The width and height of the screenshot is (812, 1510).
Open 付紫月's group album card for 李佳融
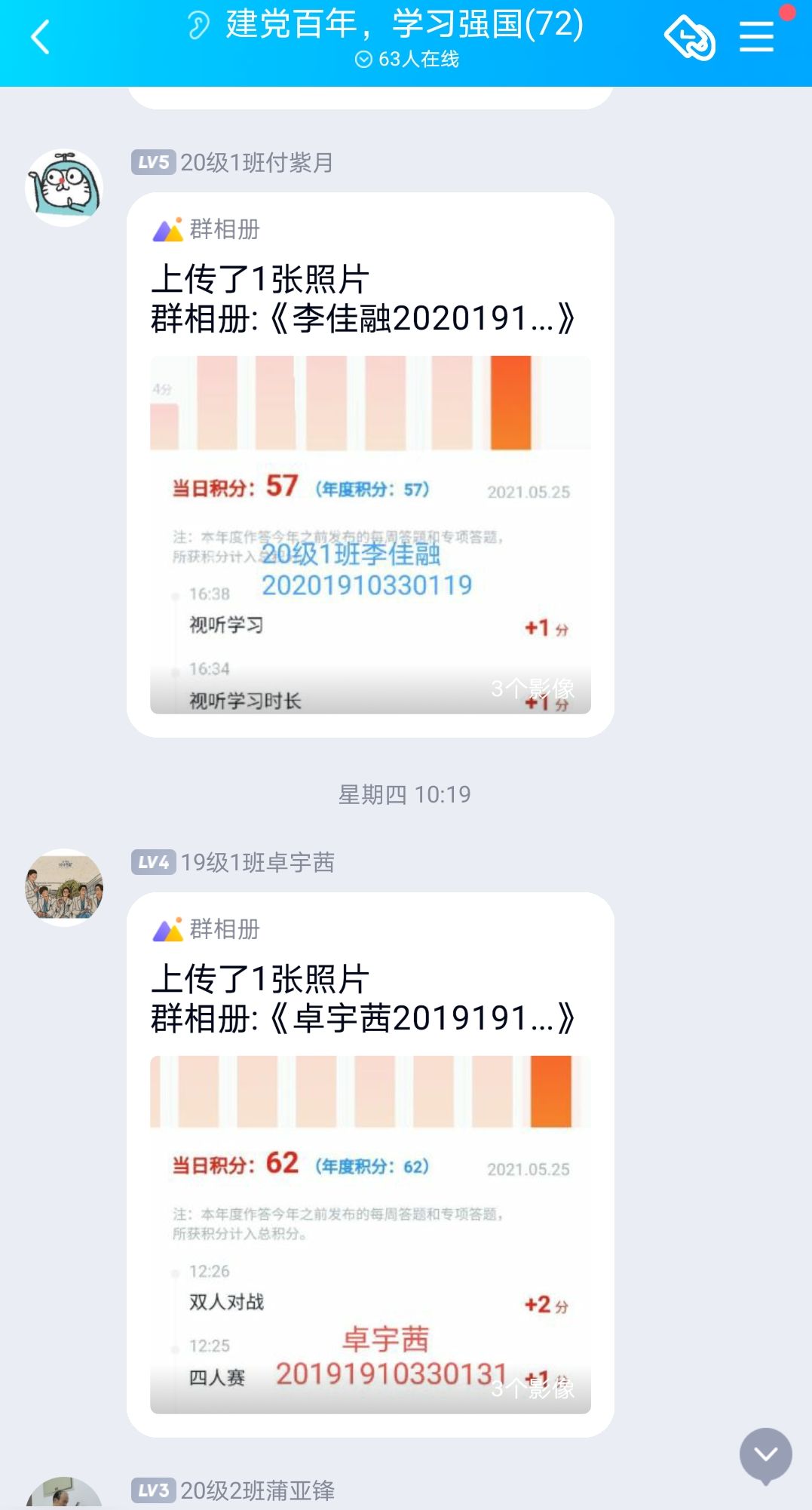370,465
